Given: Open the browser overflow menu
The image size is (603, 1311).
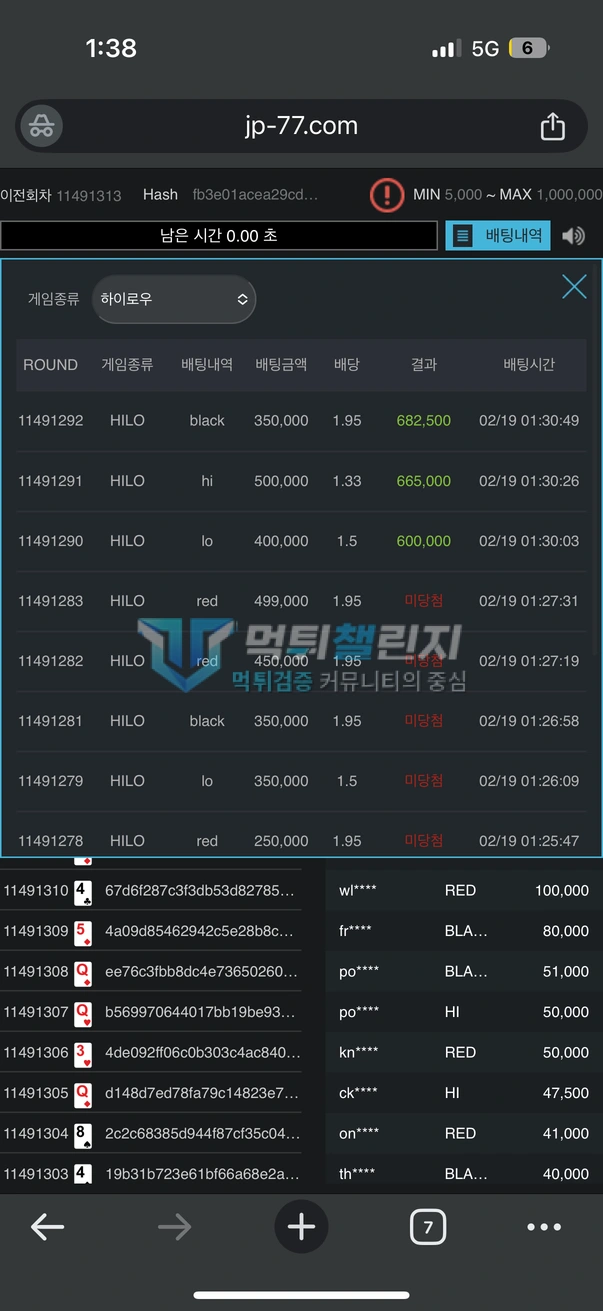Looking at the screenshot, I should (544, 1227).
